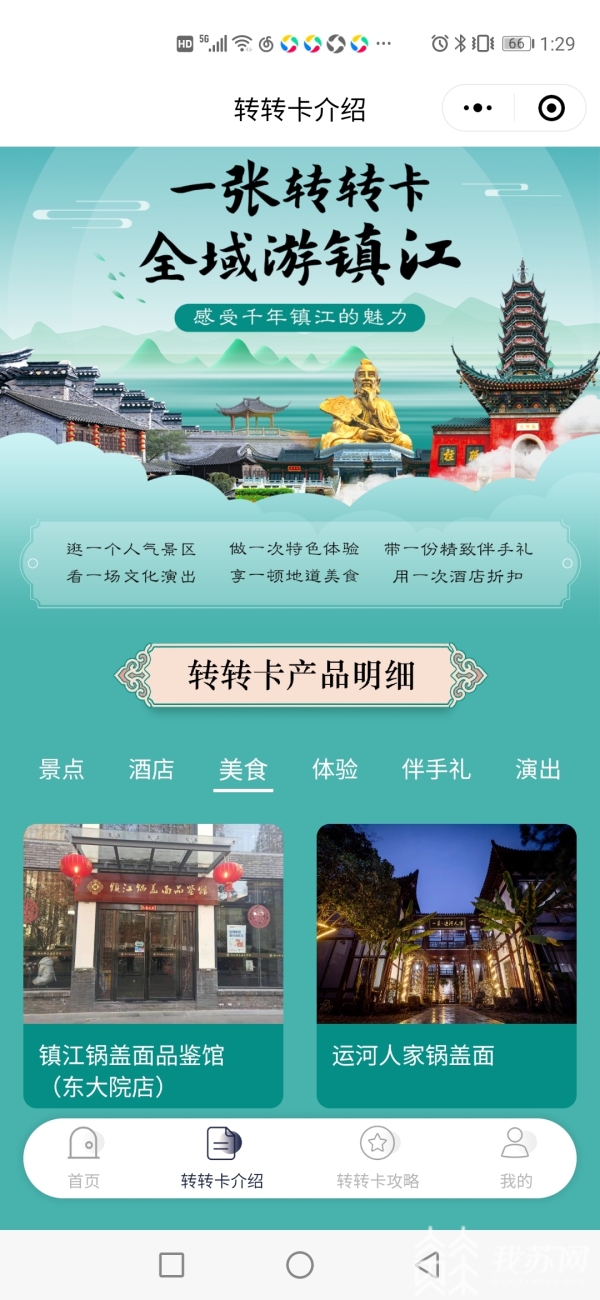Switch to the 体验 category tab
The width and height of the screenshot is (600, 1300).
click(x=335, y=769)
